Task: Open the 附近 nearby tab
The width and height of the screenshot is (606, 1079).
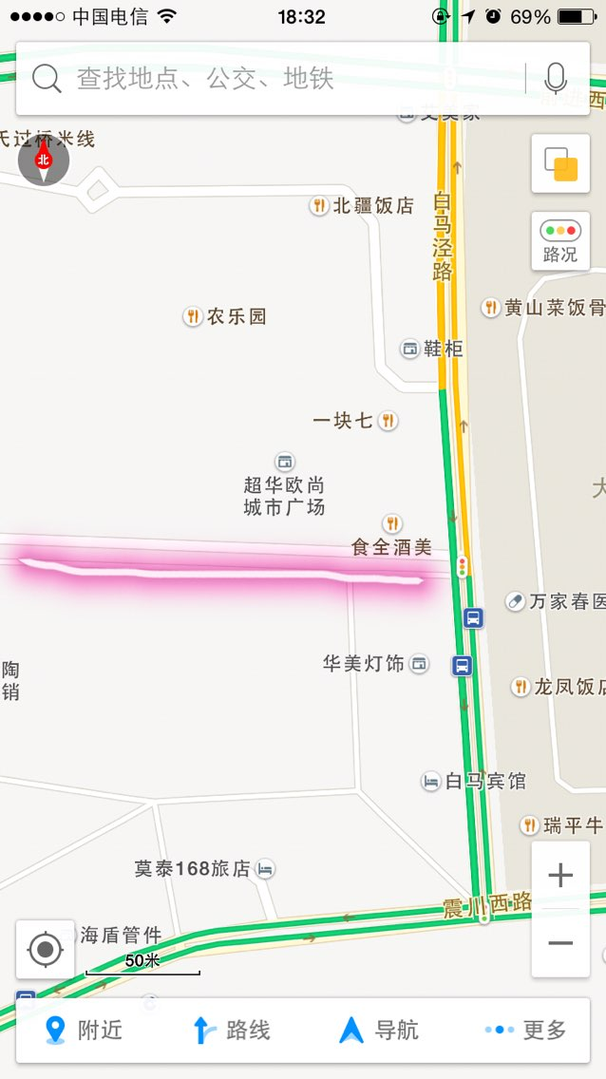Action: coord(84,1030)
